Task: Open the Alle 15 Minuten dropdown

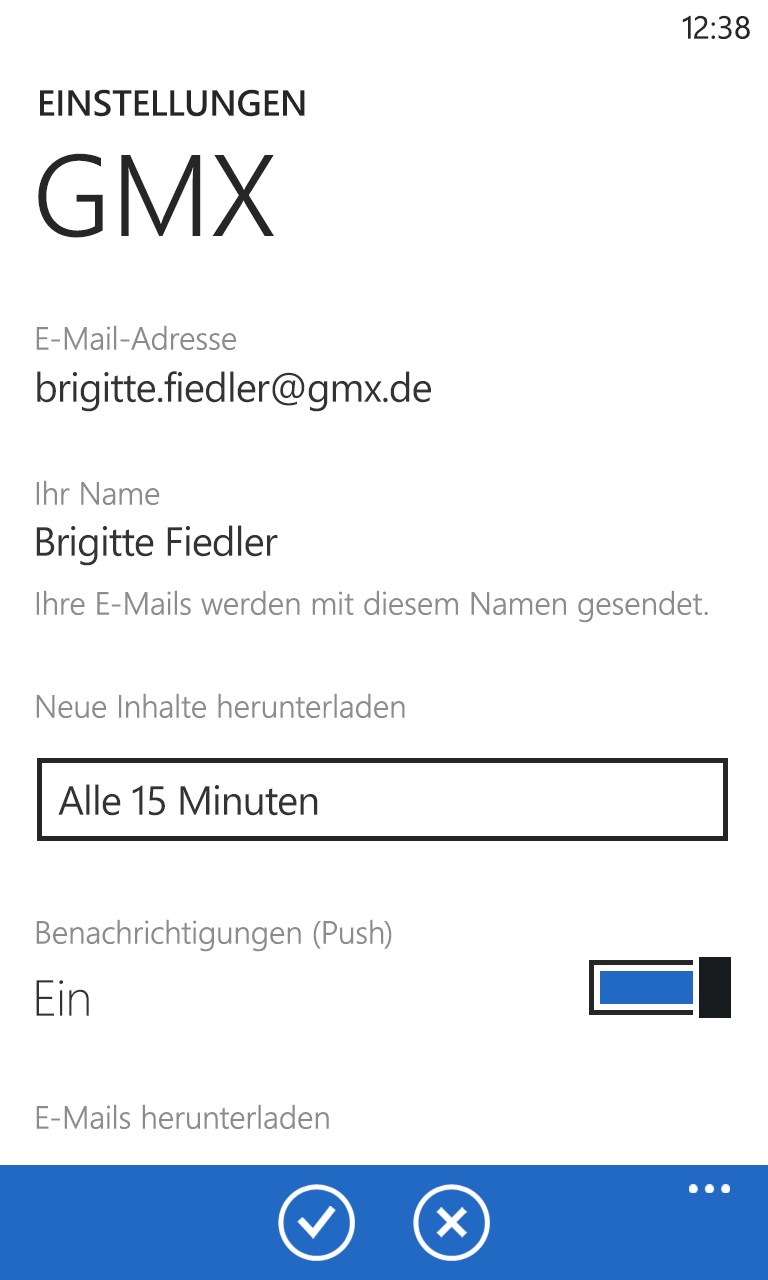Action: point(382,800)
